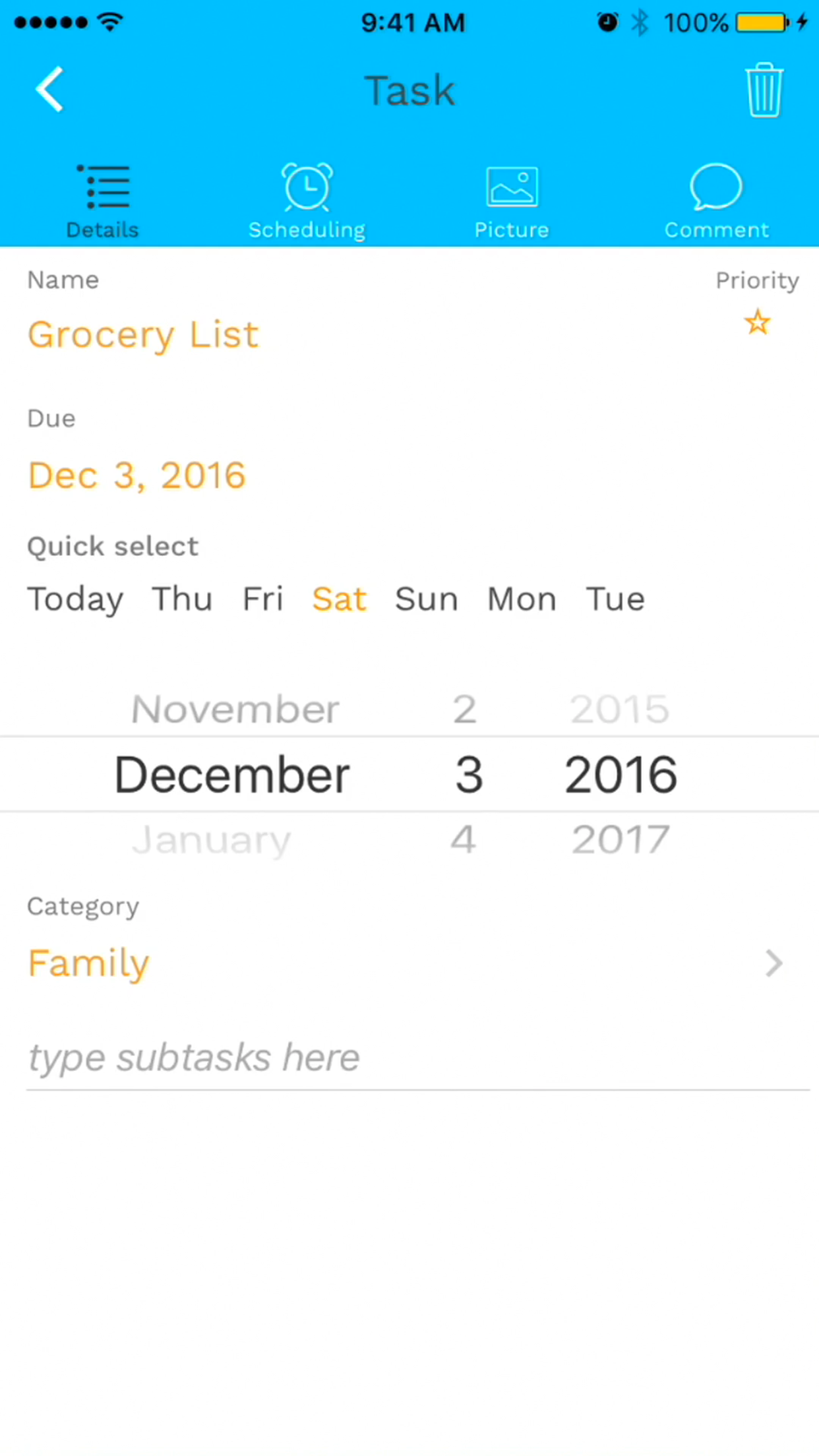Image resolution: width=819 pixels, height=1456 pixels.
Task: Select 2017 in the year picker
Action: coord(620,839)
